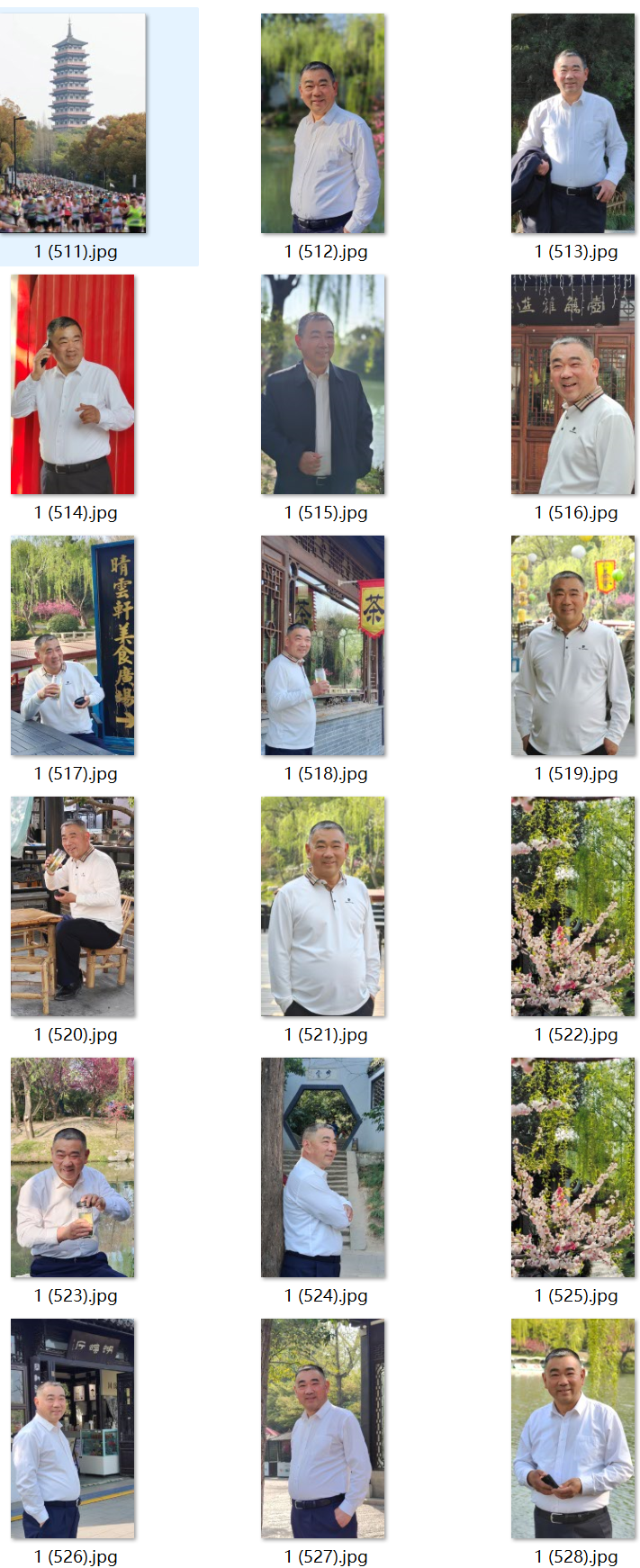Image resolution: width=640 pixels, height=1568 pixels.
Task: Select image 1 (523).jpg
Action: click(73, 1167)
